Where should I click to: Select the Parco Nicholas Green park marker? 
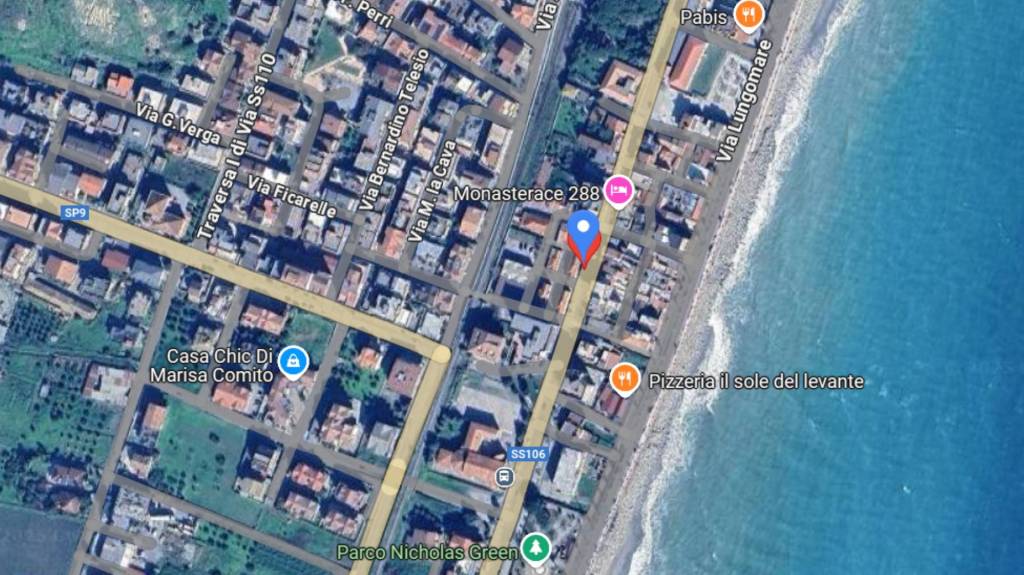pyautogui.click(x=537, y=547)
